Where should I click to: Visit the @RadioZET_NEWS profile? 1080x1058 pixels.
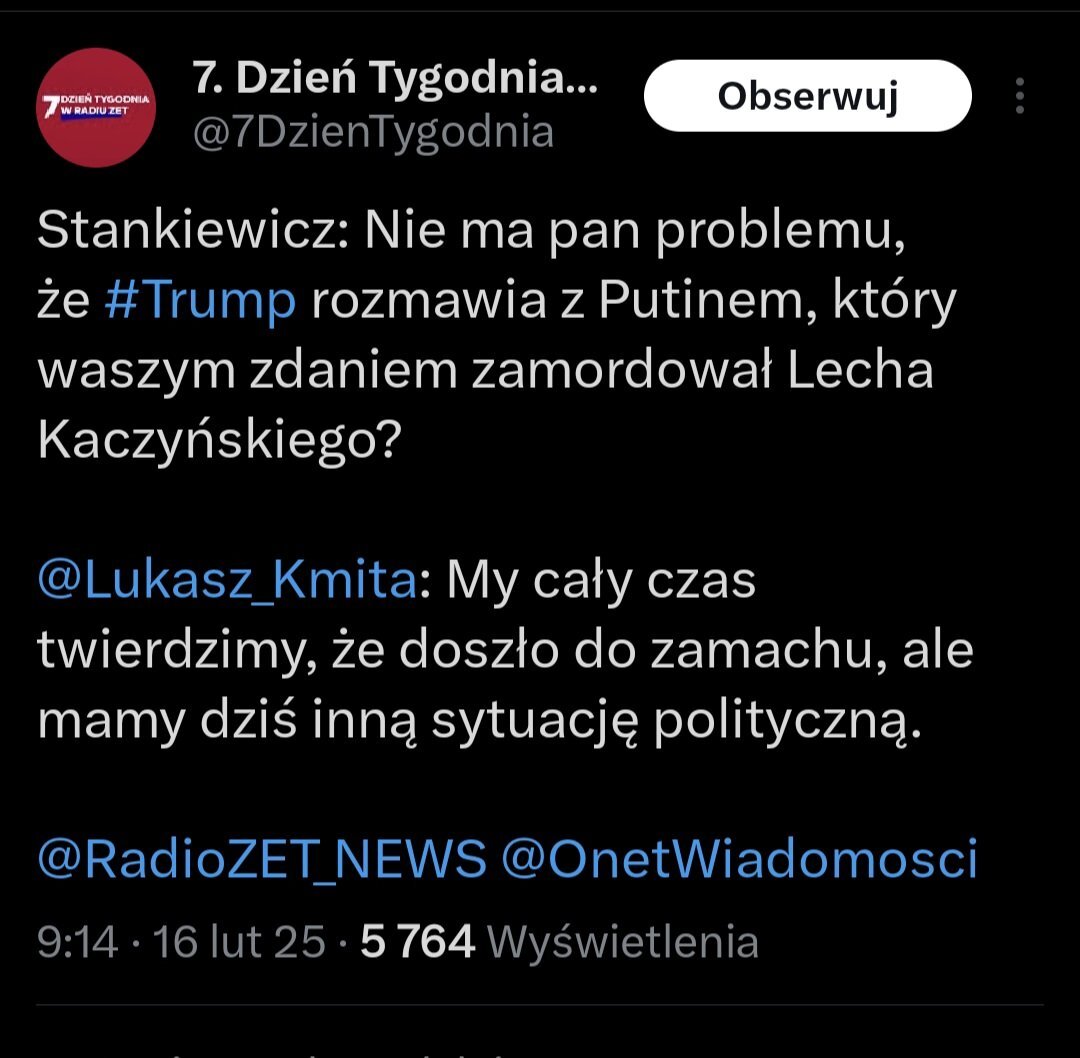click(262, 860)
